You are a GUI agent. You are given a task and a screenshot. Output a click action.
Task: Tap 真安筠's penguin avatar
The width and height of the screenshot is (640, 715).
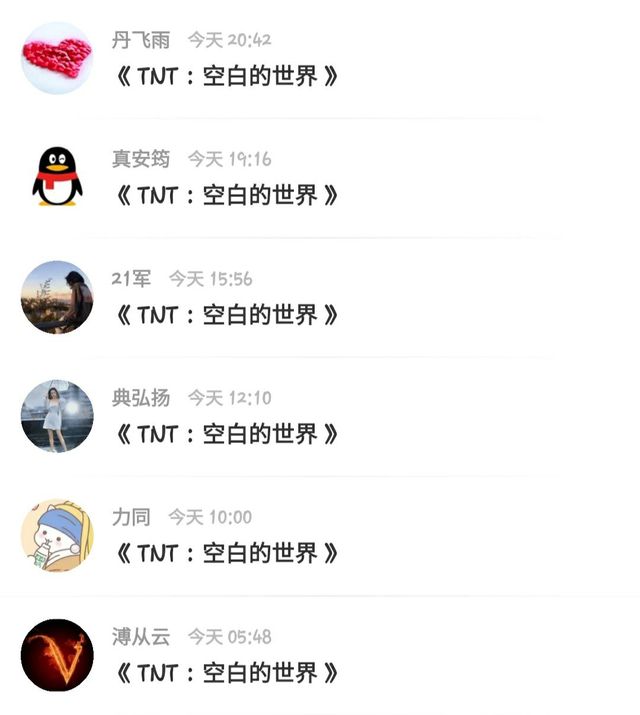[57, 176]
